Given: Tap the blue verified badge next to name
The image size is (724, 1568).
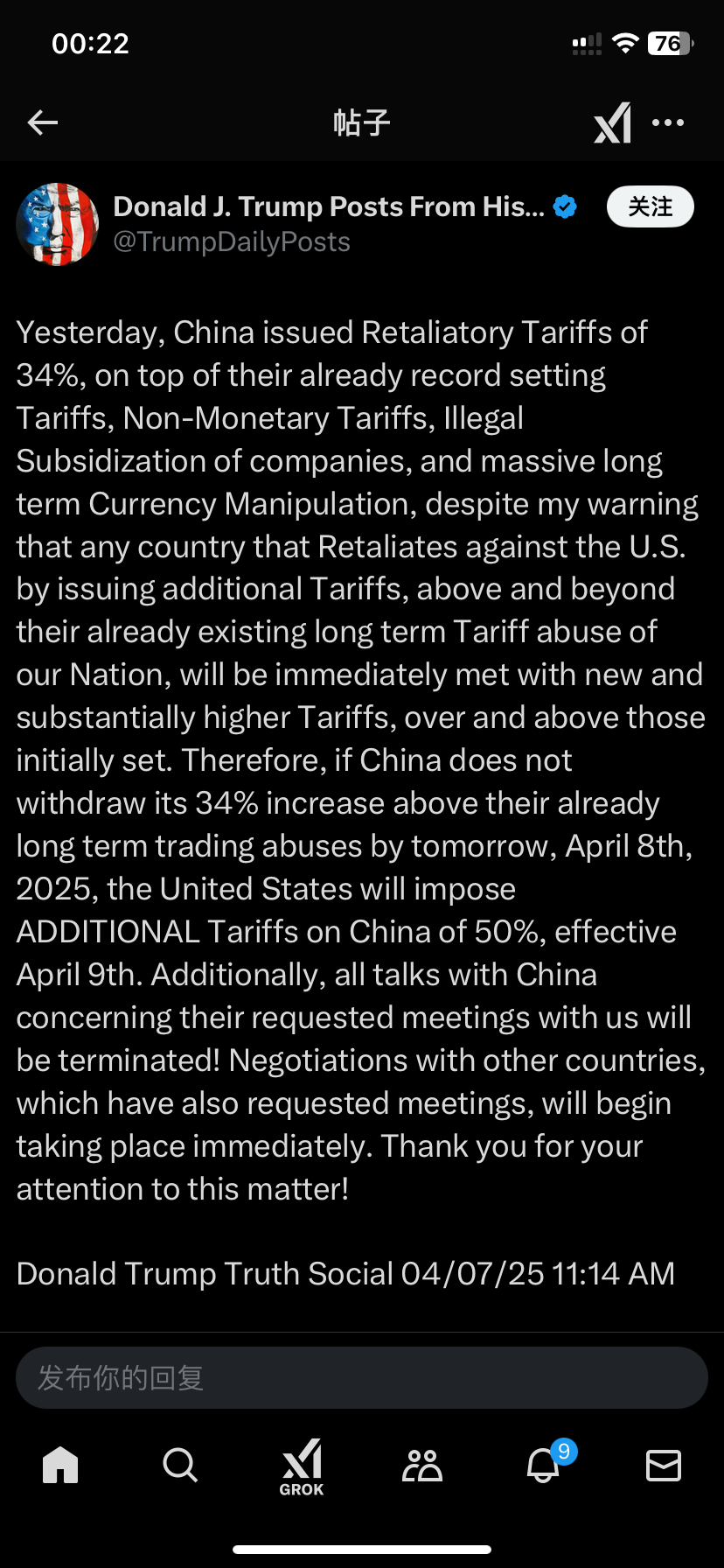Looking at the screenshot, I should click(565, 206).
